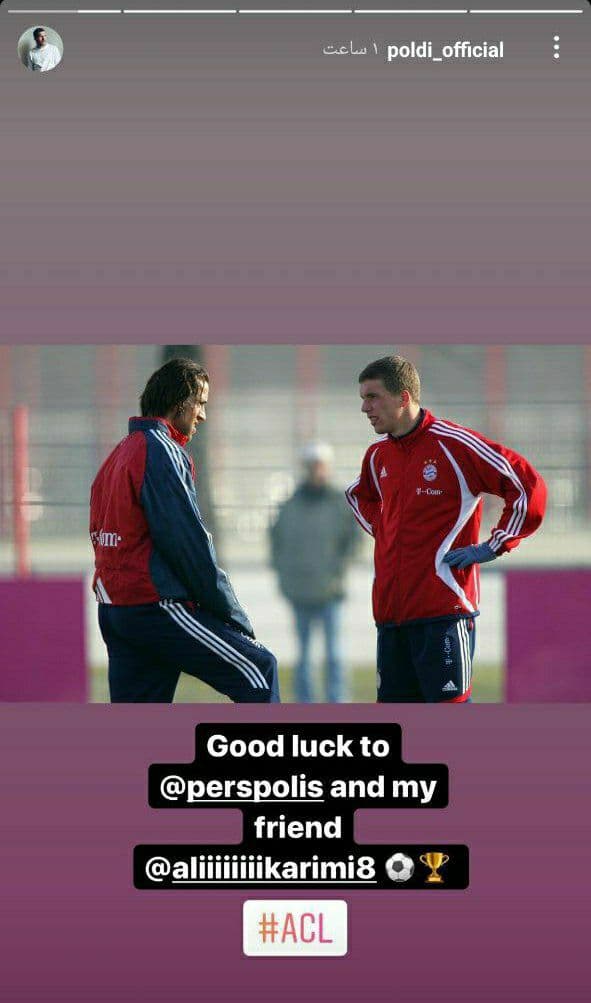This screenshot has width=591, height=1003.
Task: Tap the #ACL hashtag sticker
Action: [x=295, y=928]
